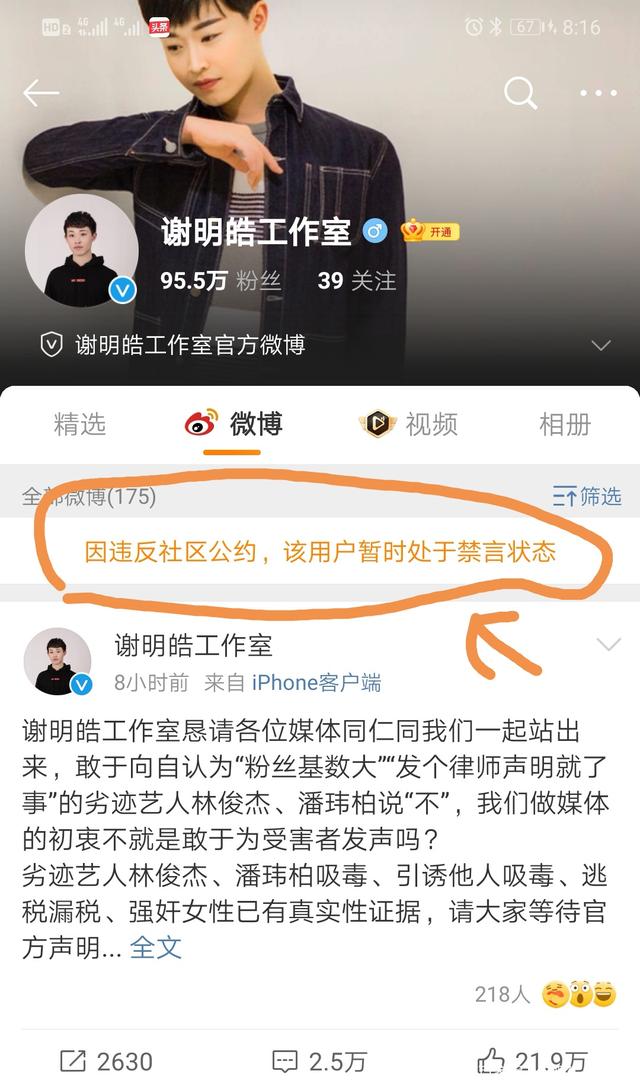Open the 2.5万 comments on the post

coord(320,1062)
